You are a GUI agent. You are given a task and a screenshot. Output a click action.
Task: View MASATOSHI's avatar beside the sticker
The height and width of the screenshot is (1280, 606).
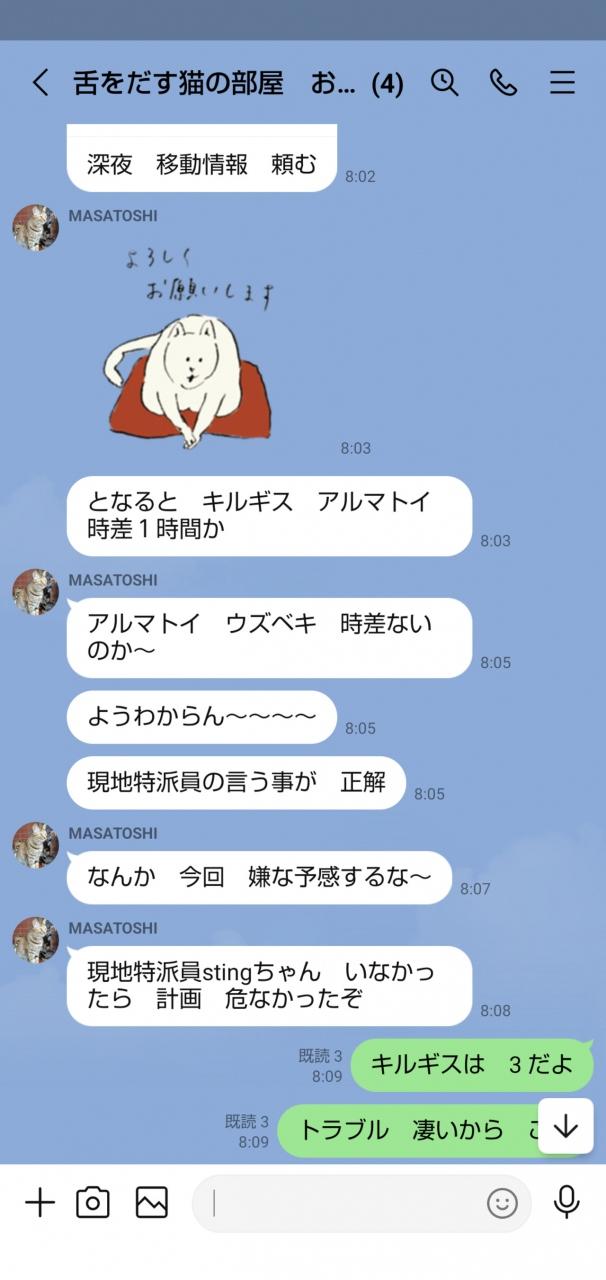35,228
